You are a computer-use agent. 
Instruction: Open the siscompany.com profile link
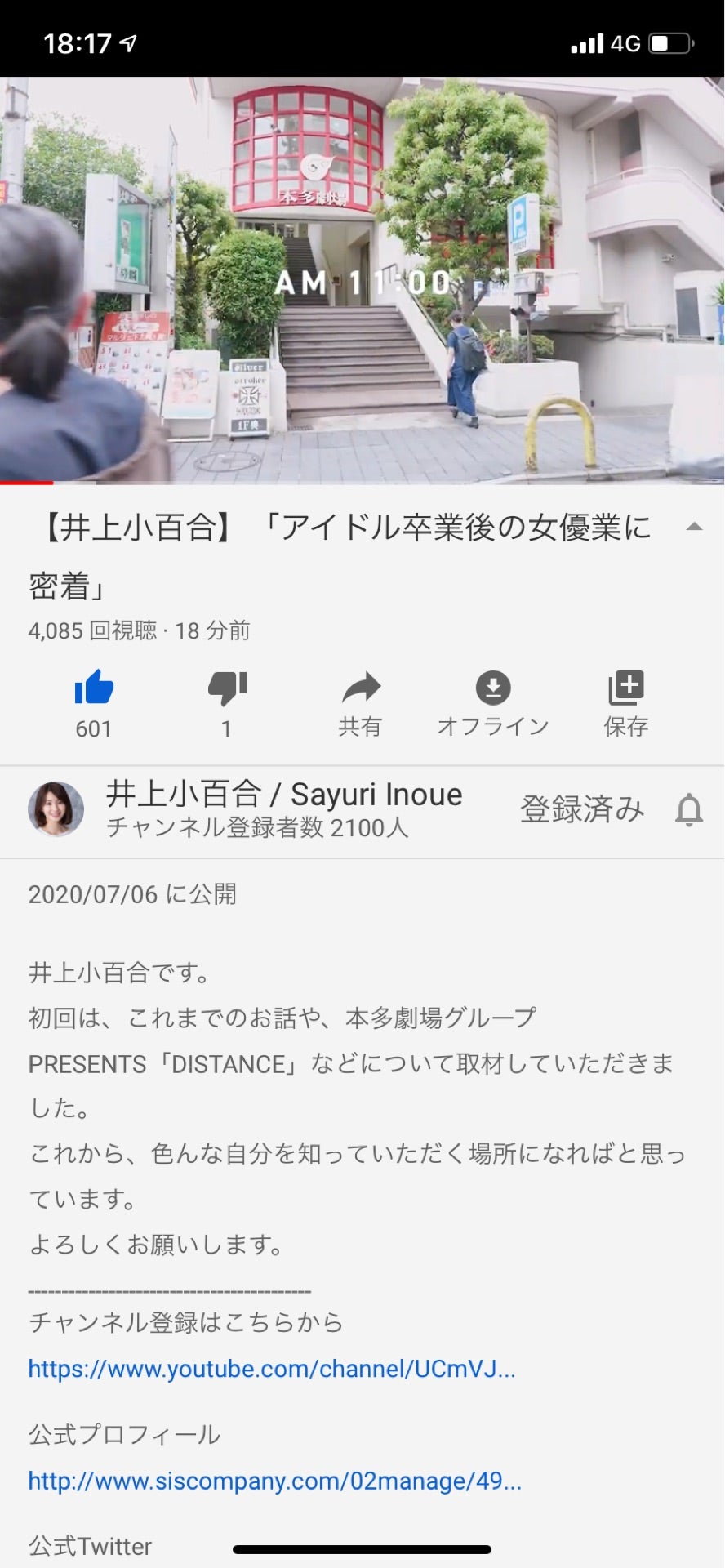tap(273, 1481)
